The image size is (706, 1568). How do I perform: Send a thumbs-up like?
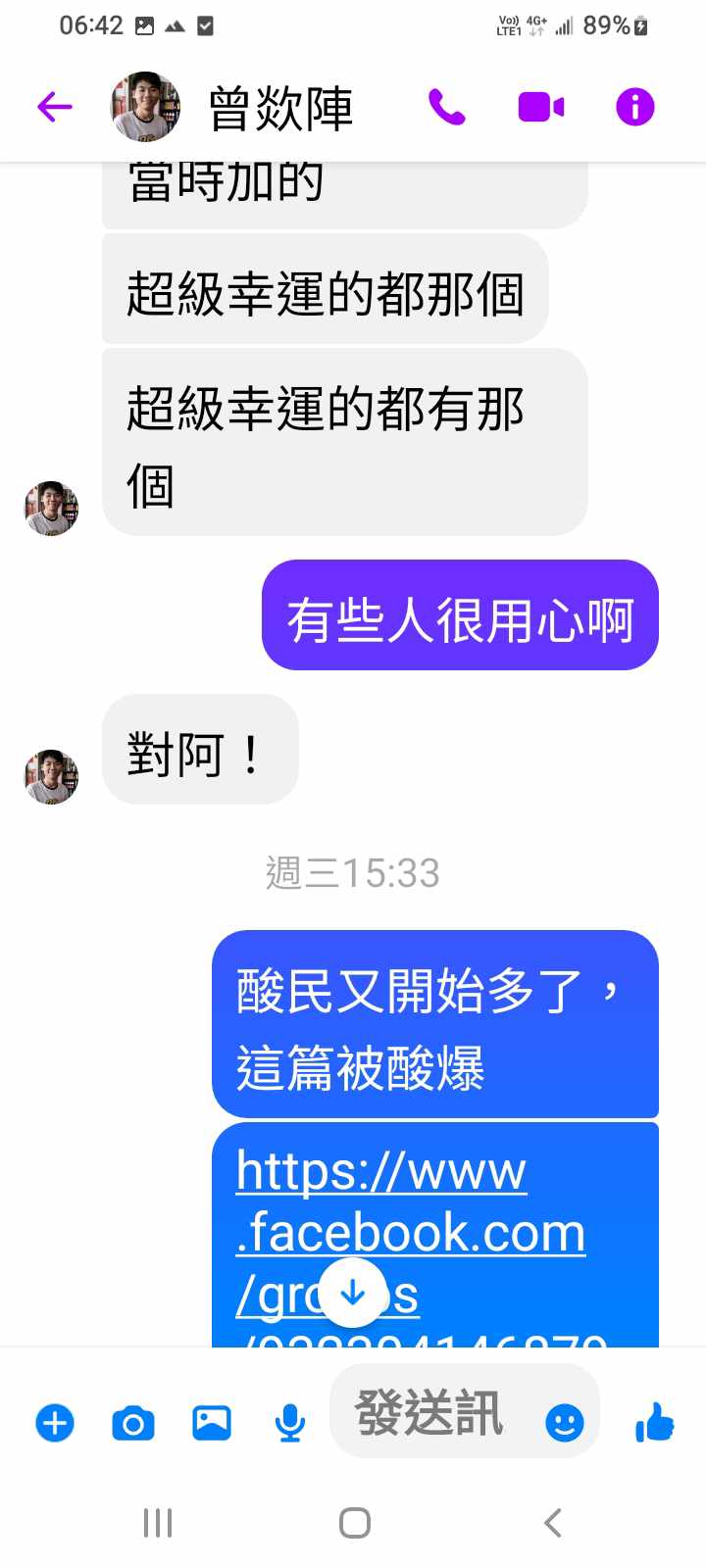[654, 1422]
